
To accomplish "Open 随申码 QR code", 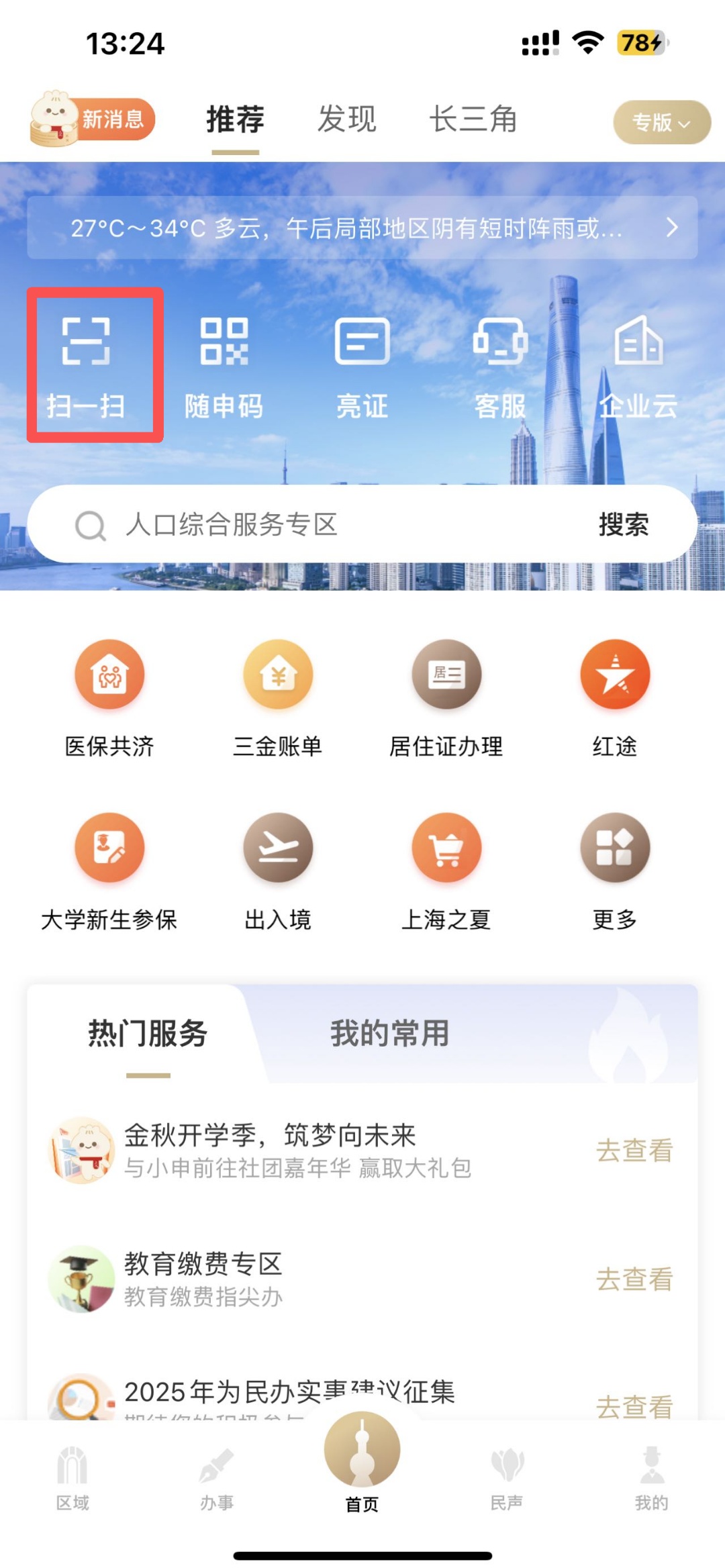I will pyautogui.click(x=224, y=366).
